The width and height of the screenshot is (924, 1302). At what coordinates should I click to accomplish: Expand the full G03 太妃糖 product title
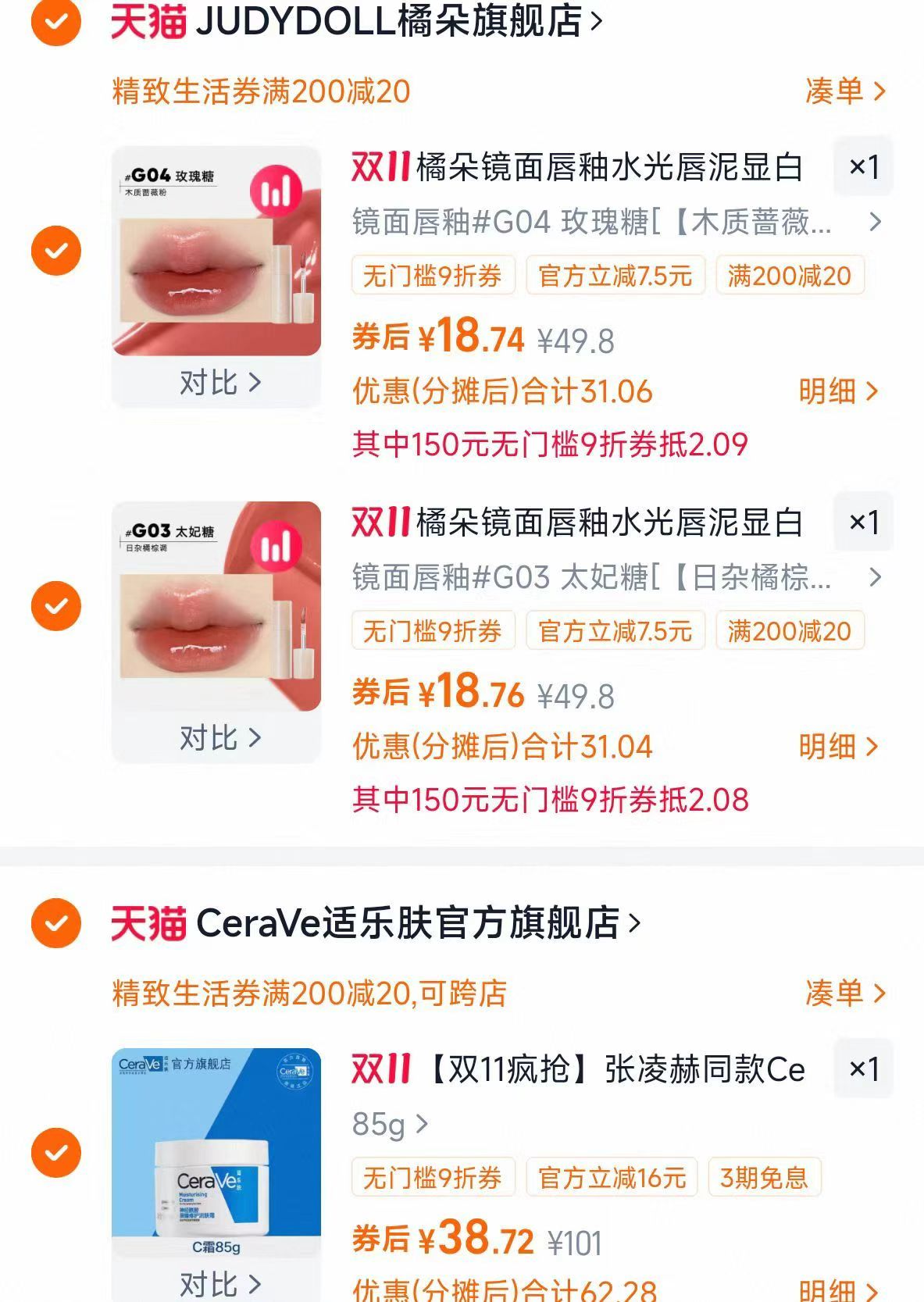(875, 580)
